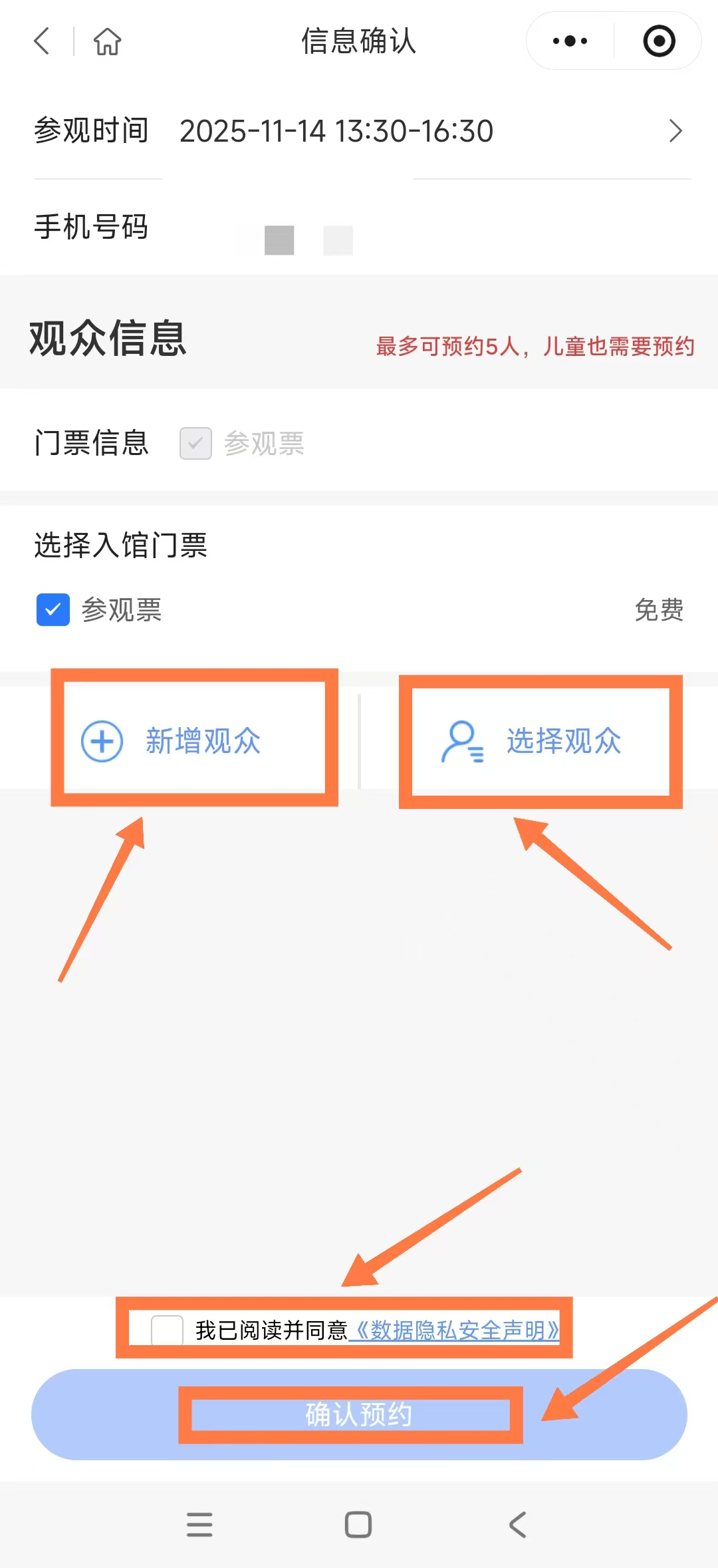Image resolution: width=718 pixels, height=1568 pixels.
Task: Close the mini program via the circle icon
Action: coord(659,41)
